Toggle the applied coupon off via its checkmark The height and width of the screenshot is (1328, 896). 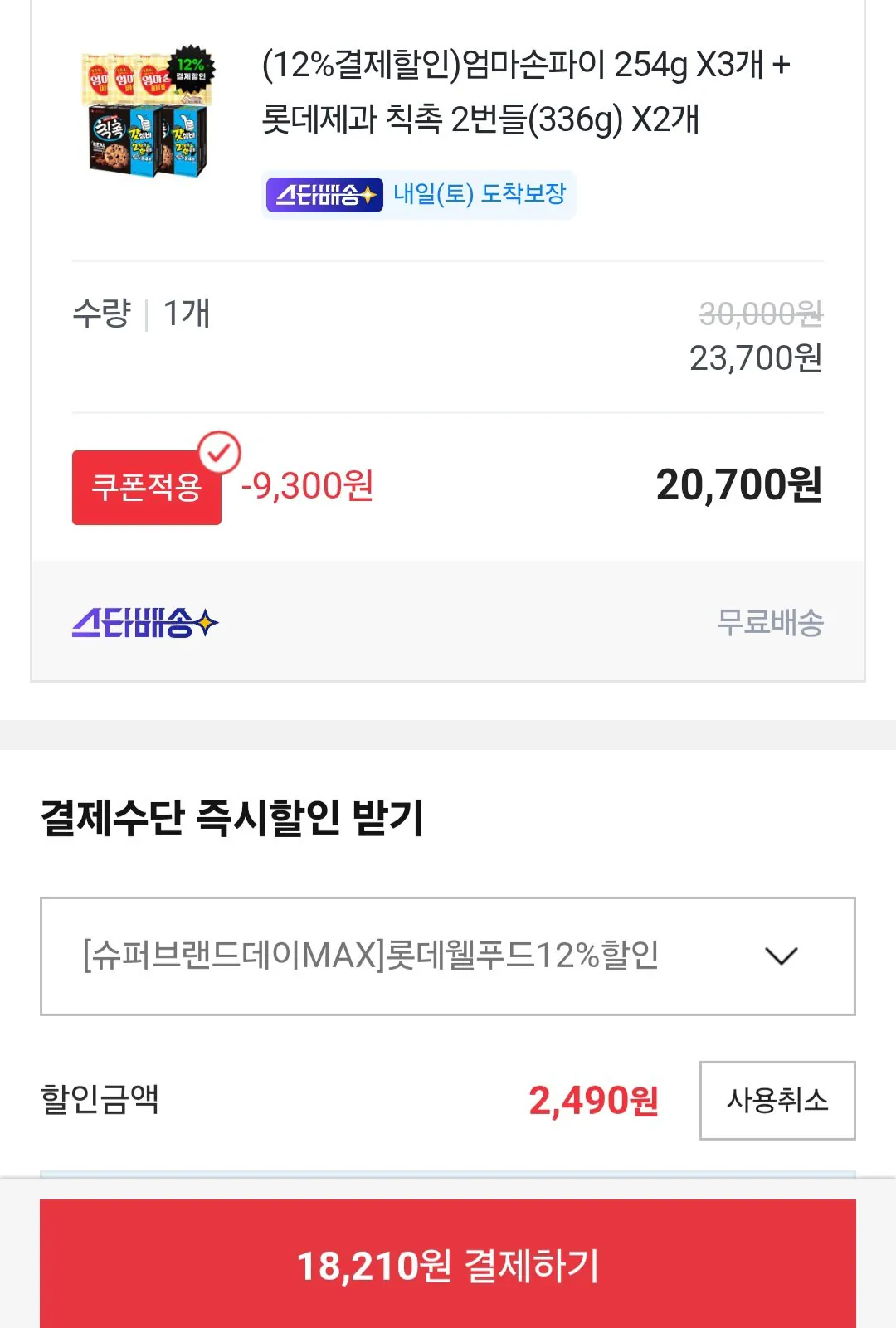point(217,452)
